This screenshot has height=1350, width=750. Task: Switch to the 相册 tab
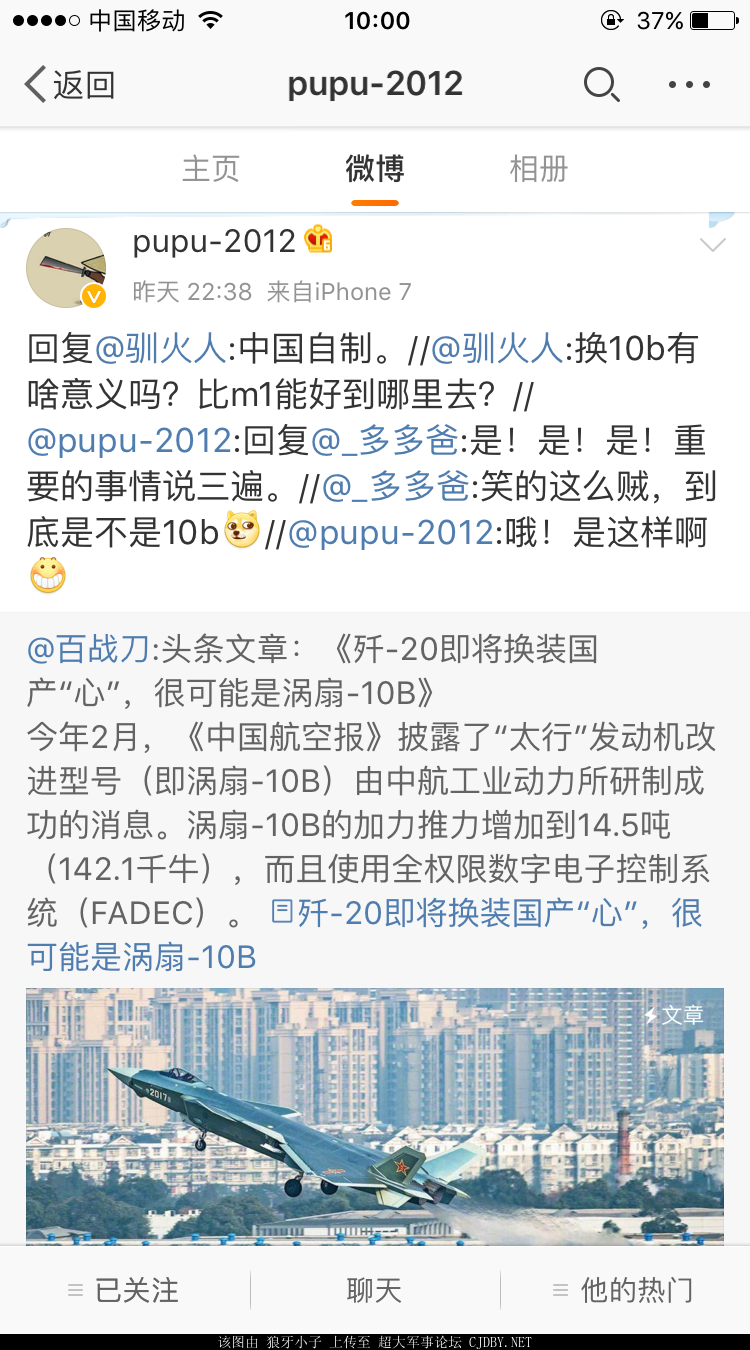(x=539, y=169)
